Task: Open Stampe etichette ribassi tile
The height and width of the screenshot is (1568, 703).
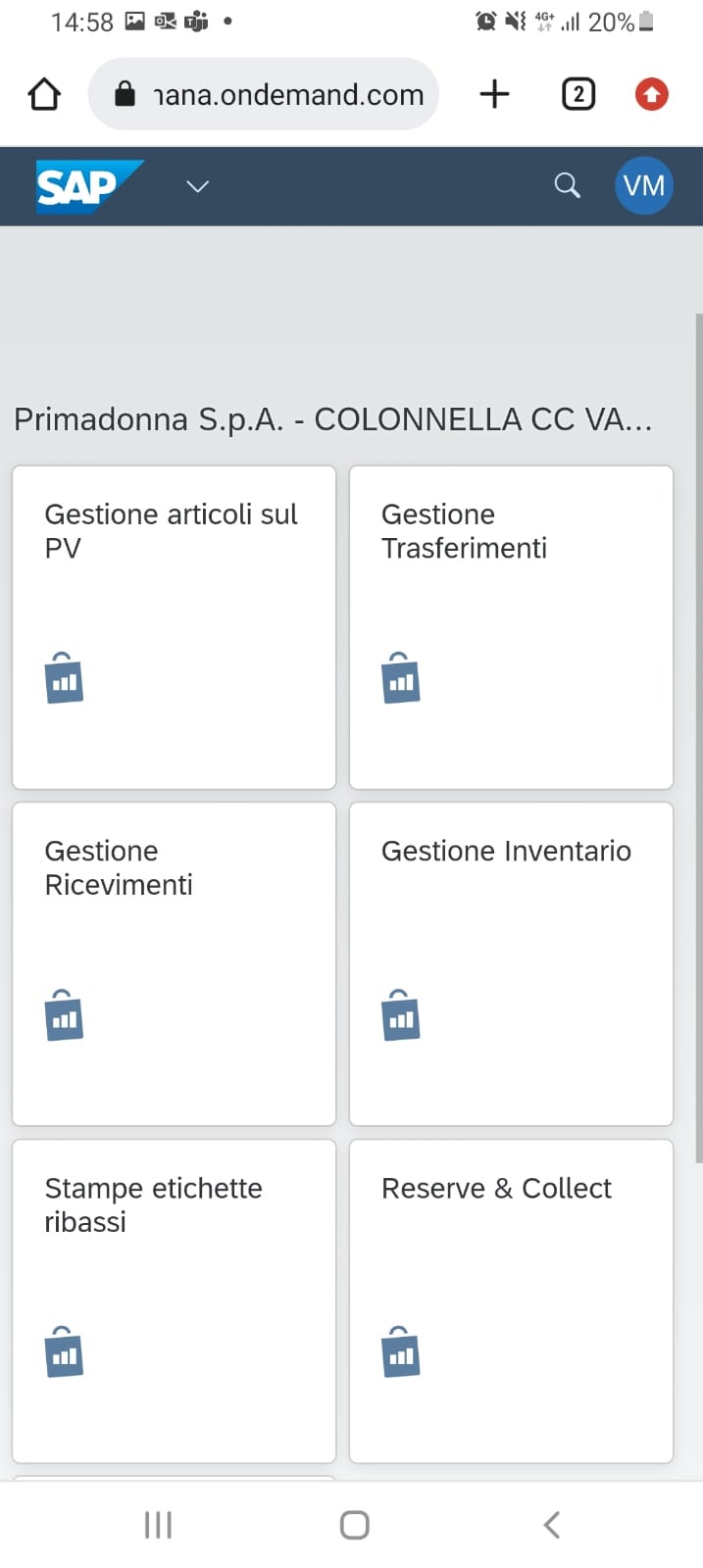Action: [x=174, y=1301]
